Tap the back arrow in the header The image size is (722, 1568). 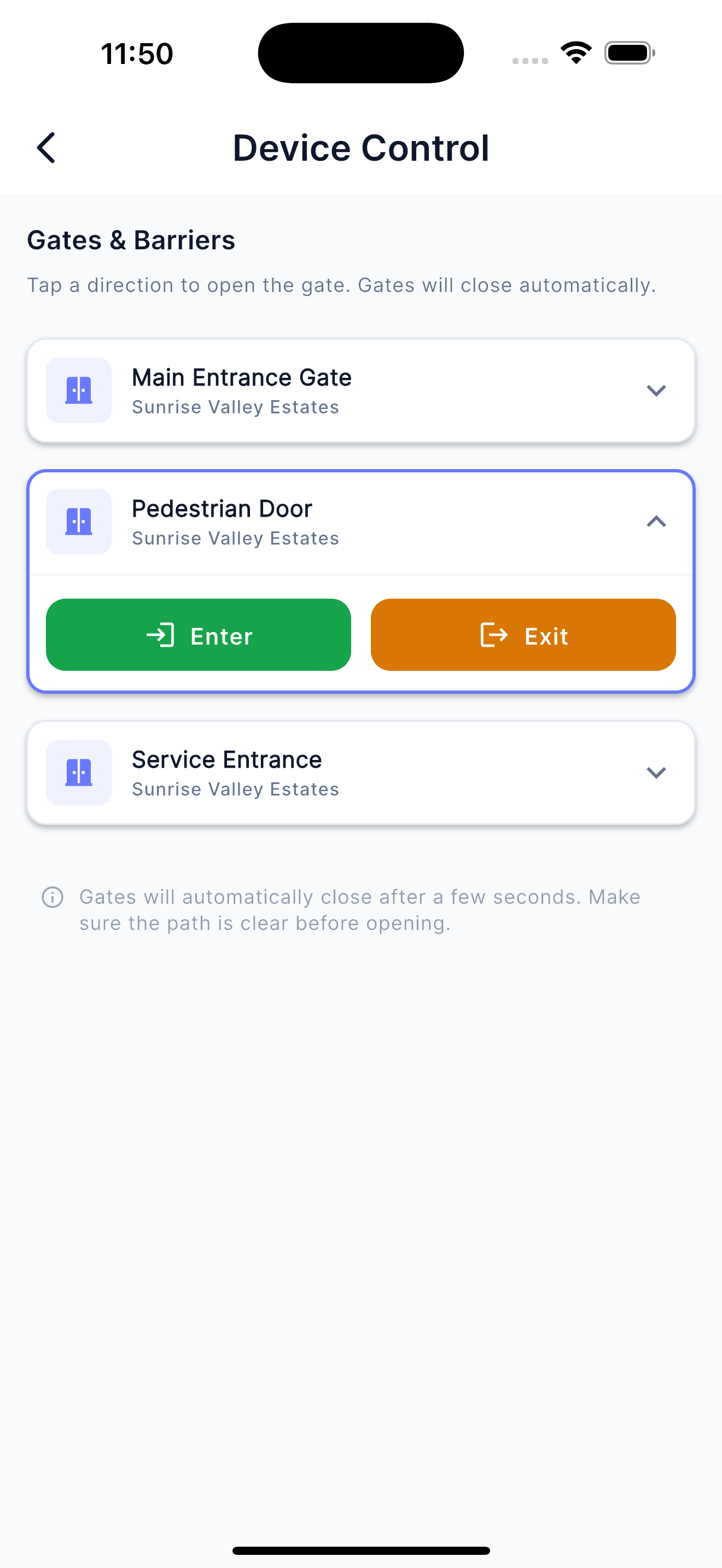tap(45, 147)
